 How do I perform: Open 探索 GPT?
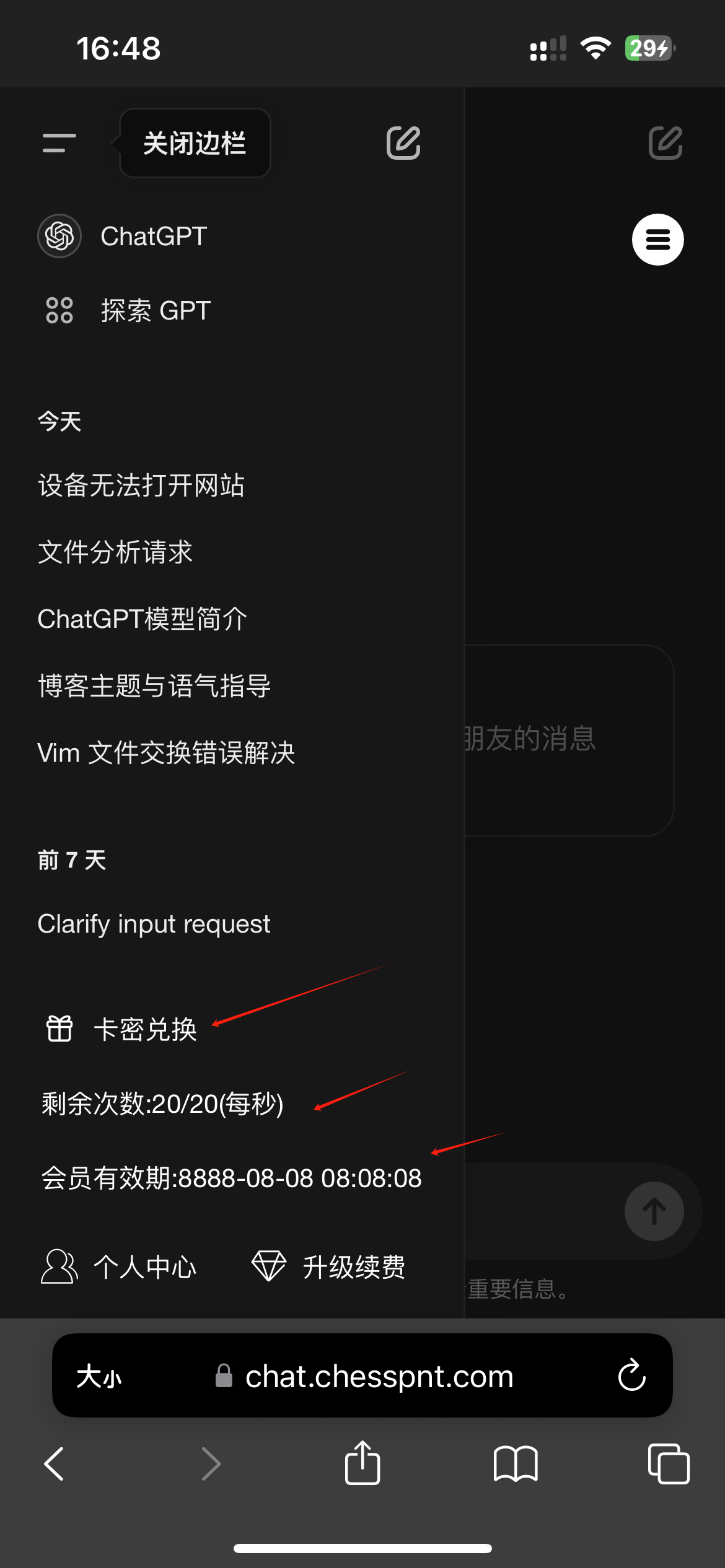(155, 311)
